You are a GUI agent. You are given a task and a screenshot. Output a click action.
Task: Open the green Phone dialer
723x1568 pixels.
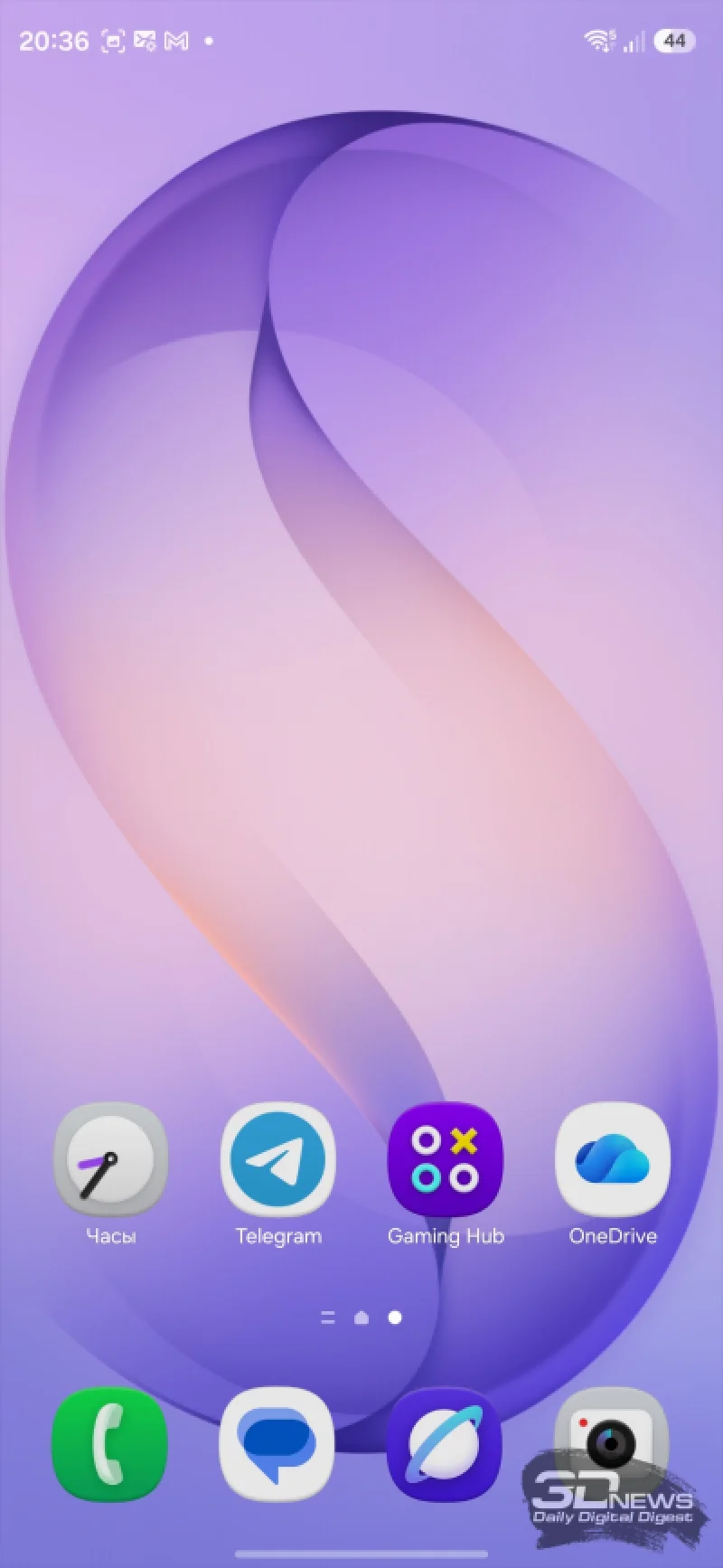(110, 1444)
